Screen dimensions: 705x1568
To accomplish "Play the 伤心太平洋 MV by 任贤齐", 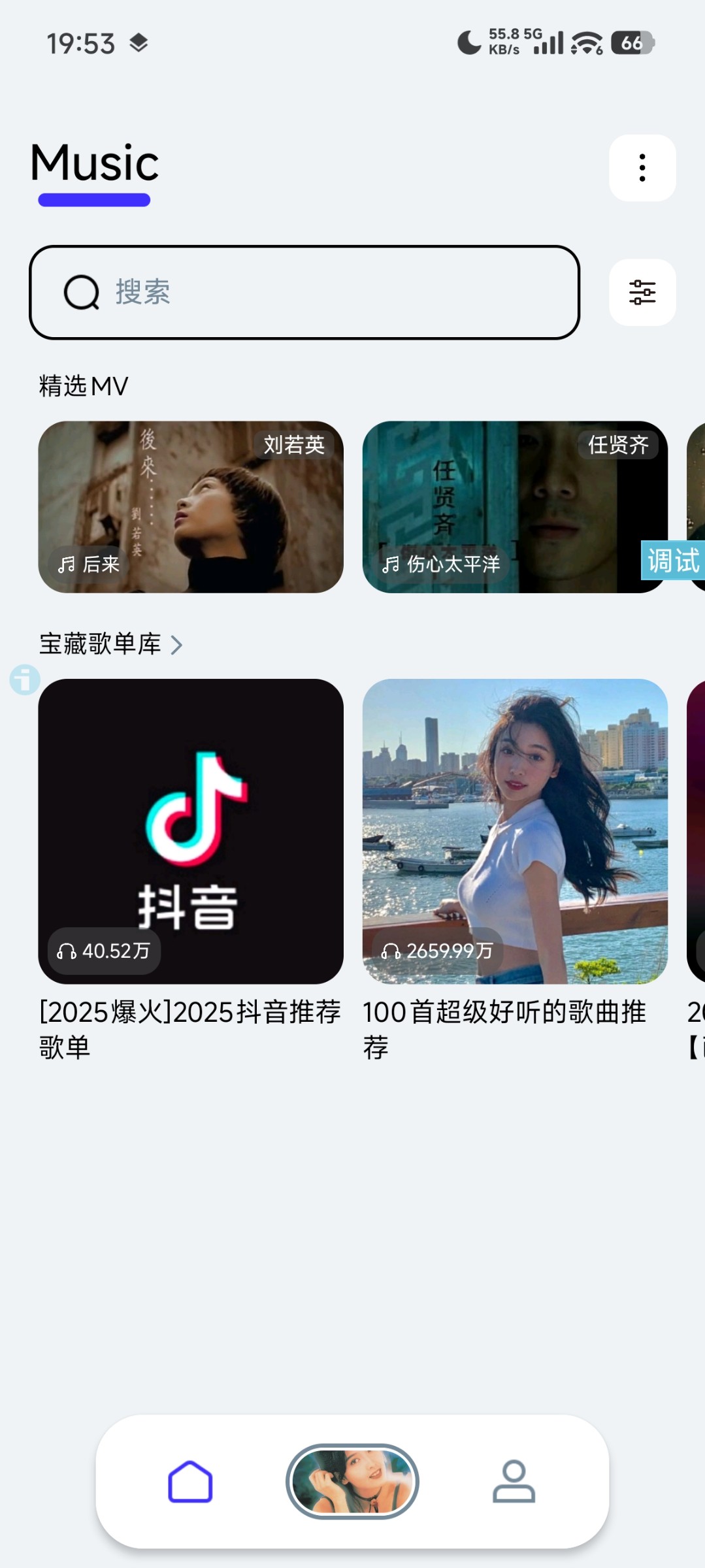I will tap(515, 507).
